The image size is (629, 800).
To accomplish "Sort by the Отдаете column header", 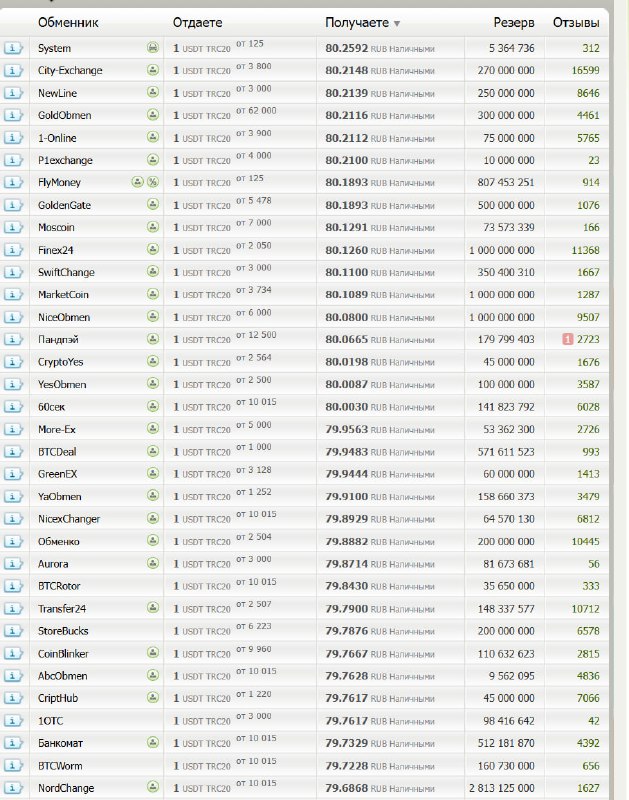I will click(x=197, y=22).
